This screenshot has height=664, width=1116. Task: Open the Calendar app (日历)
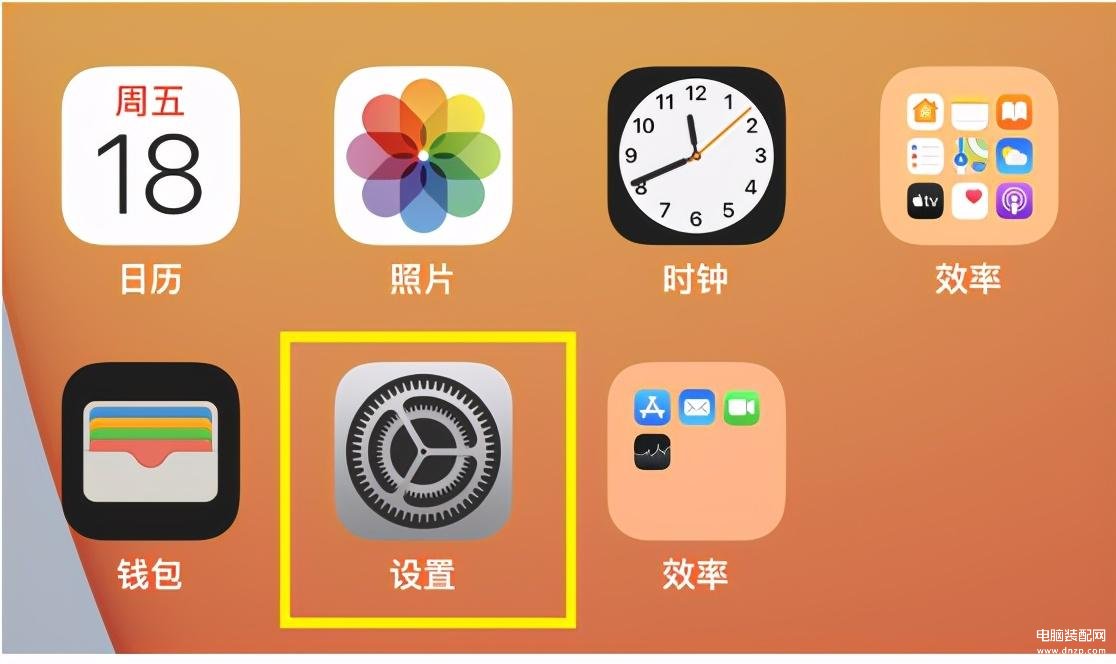pos(151,157)
